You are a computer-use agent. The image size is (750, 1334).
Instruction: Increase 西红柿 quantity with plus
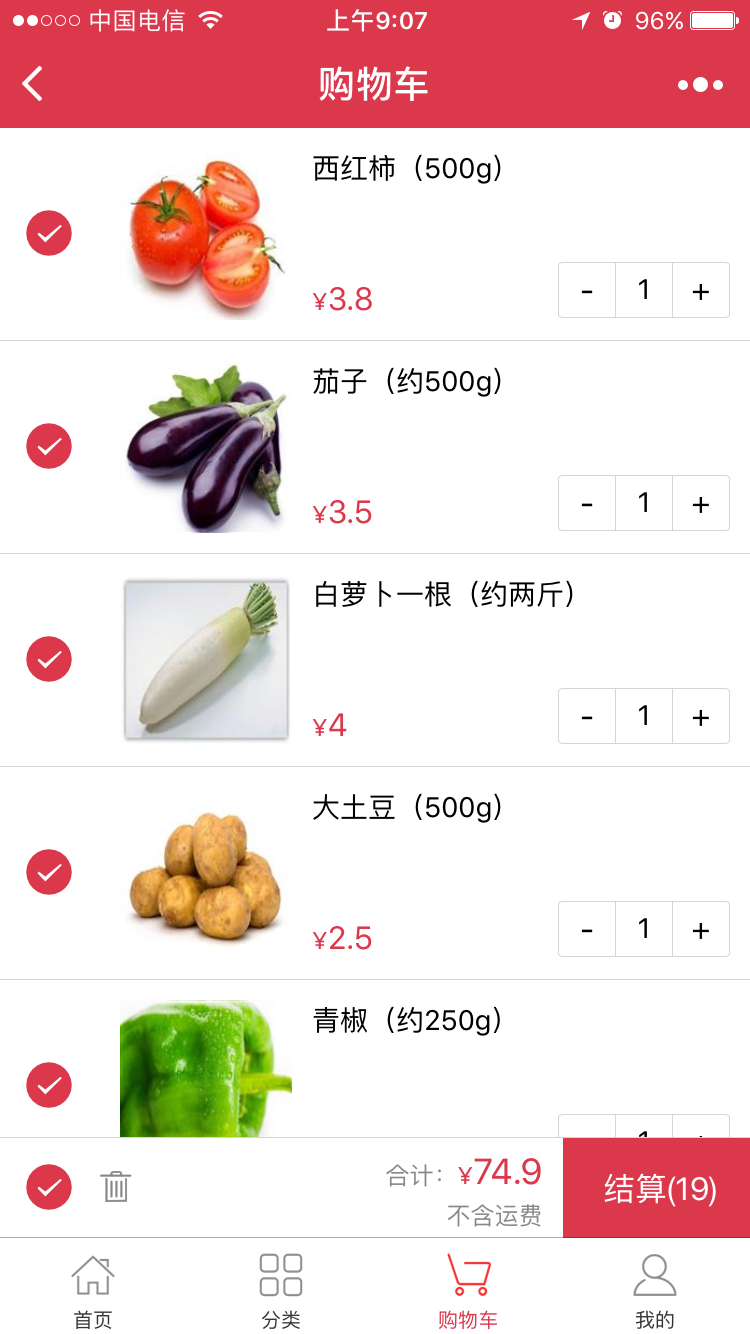click(x=701, y=291)
